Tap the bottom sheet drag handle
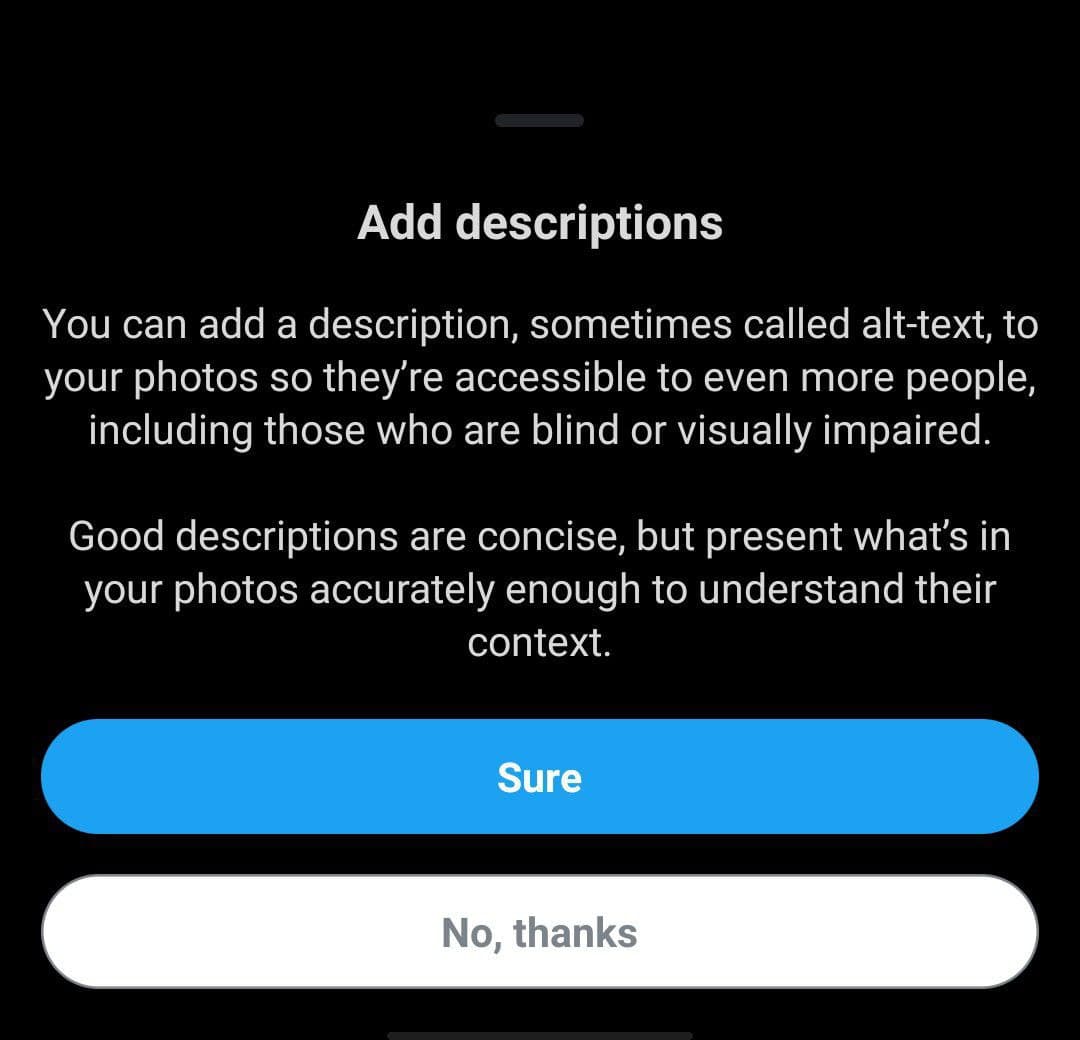 point(539,121)
